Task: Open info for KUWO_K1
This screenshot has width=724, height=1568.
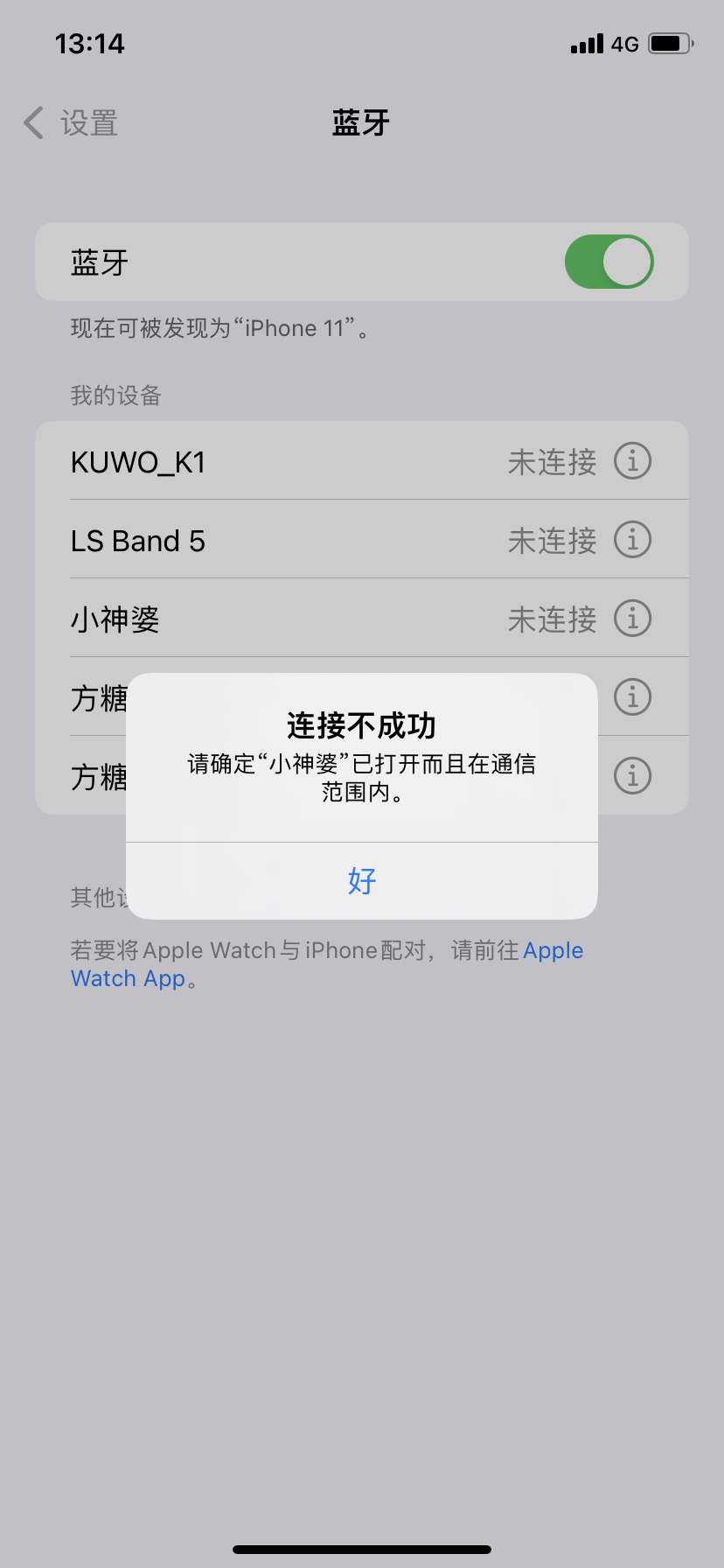Action: point(632,461)
